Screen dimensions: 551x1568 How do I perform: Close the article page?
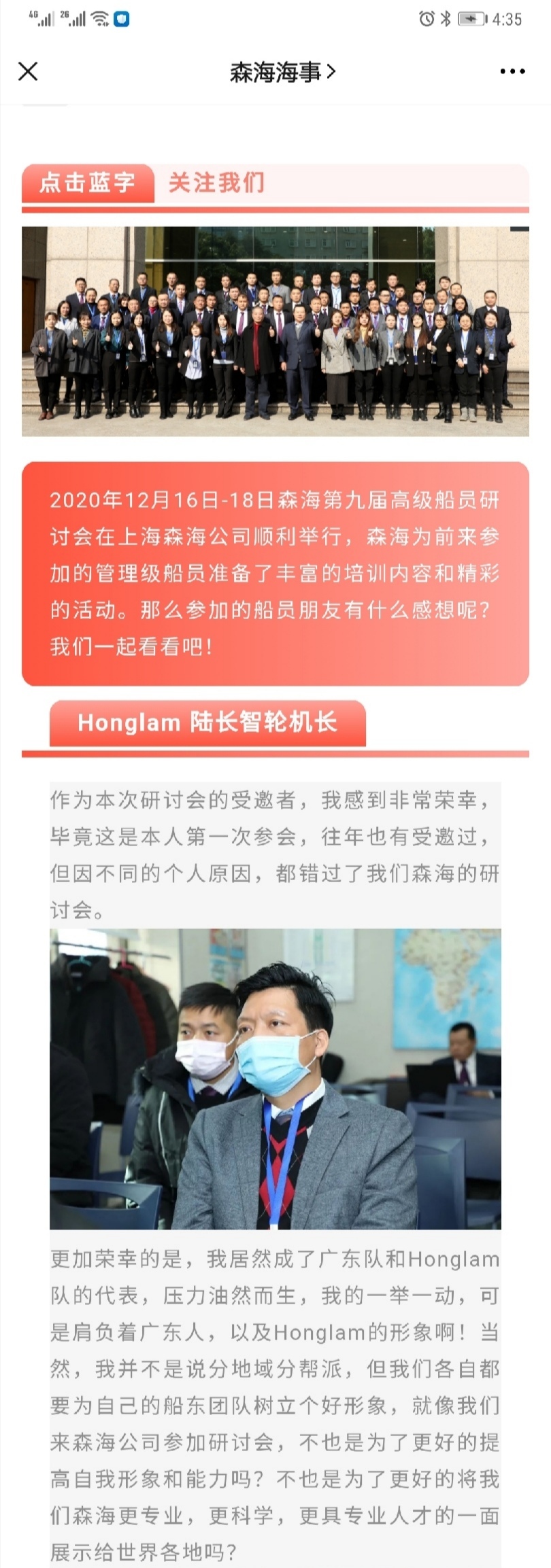pos(28,71)
